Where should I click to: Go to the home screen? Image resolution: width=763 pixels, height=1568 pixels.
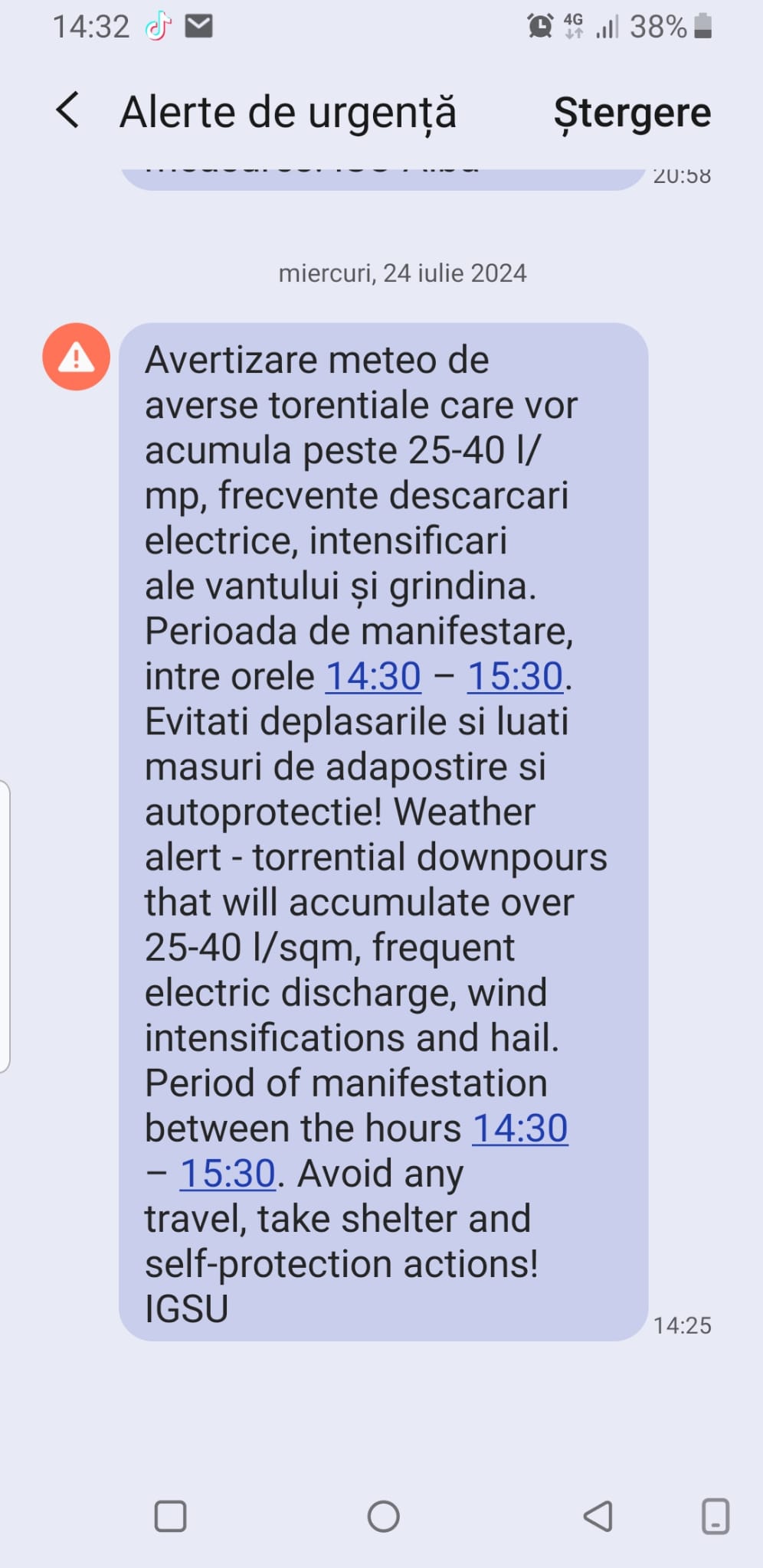(384, 1517)
